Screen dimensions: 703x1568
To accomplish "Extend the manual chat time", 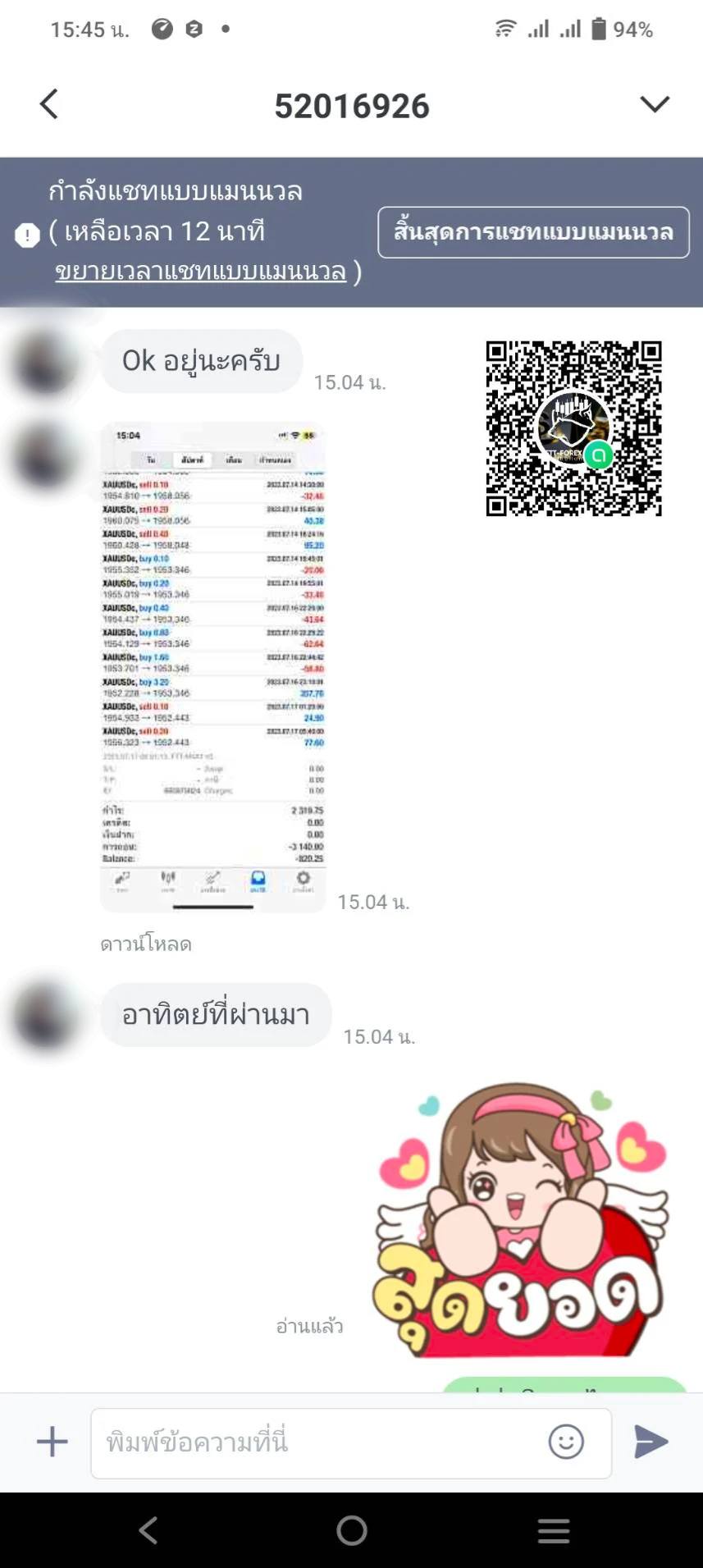I will (200, 272).
